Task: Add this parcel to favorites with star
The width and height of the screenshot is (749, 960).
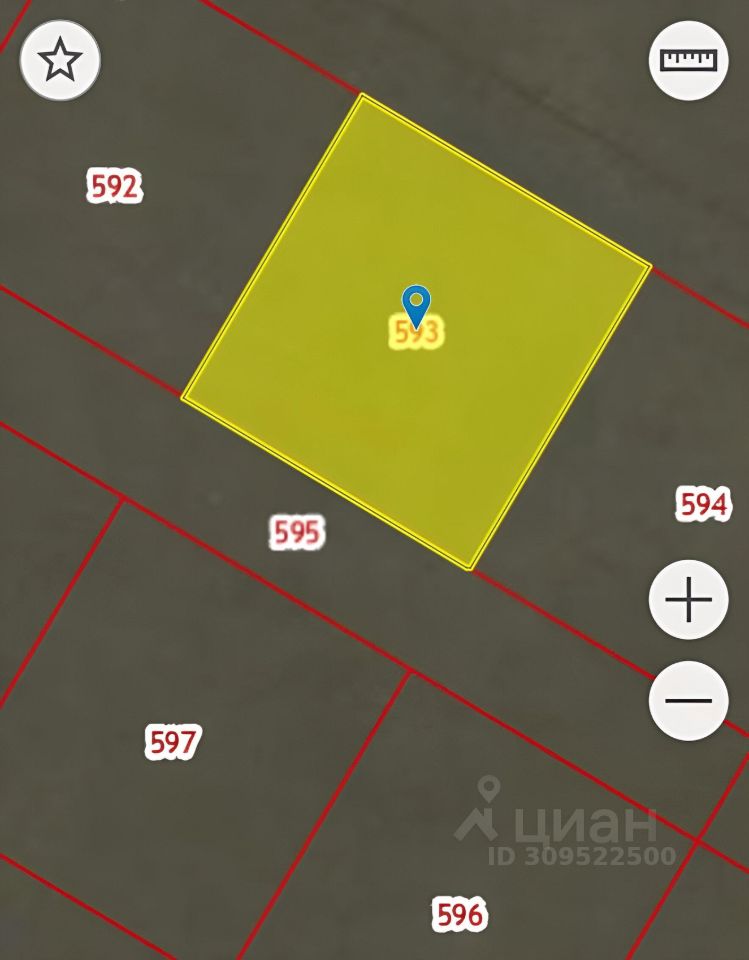Action: click(x=60, y=61)
